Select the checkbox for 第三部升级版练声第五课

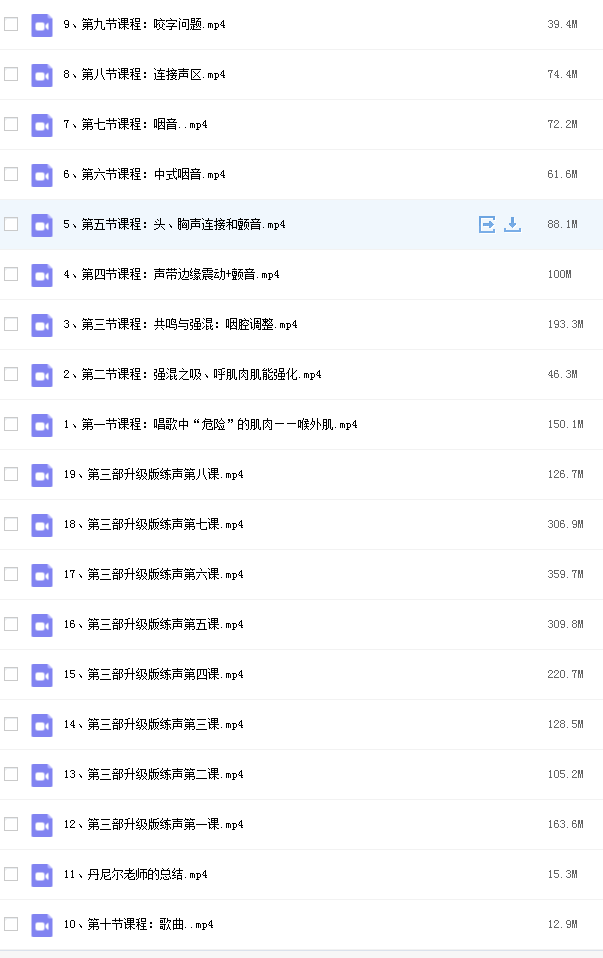click(x=11, y=624)
